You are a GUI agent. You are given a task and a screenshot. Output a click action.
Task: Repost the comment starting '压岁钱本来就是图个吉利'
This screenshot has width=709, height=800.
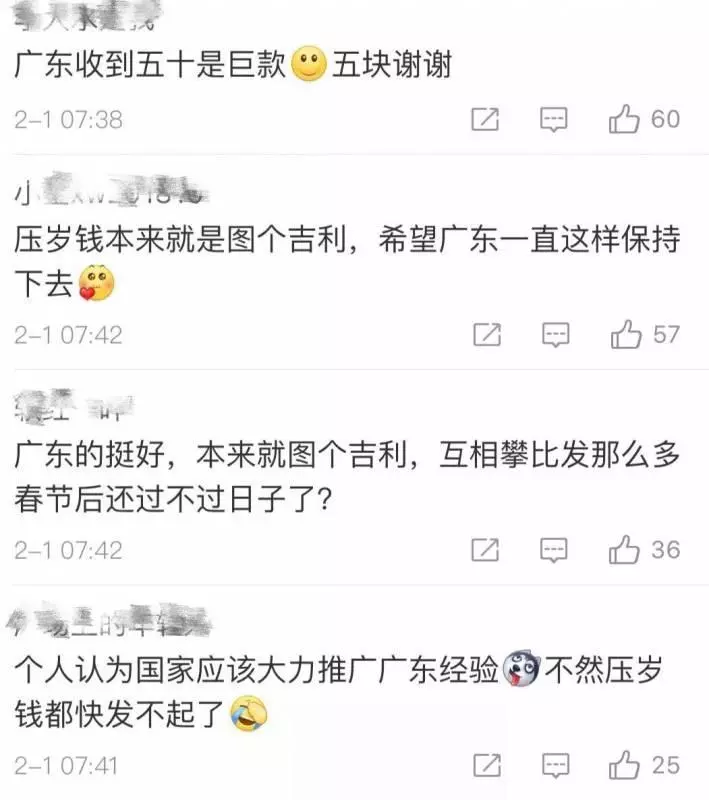tap(485, 335)
